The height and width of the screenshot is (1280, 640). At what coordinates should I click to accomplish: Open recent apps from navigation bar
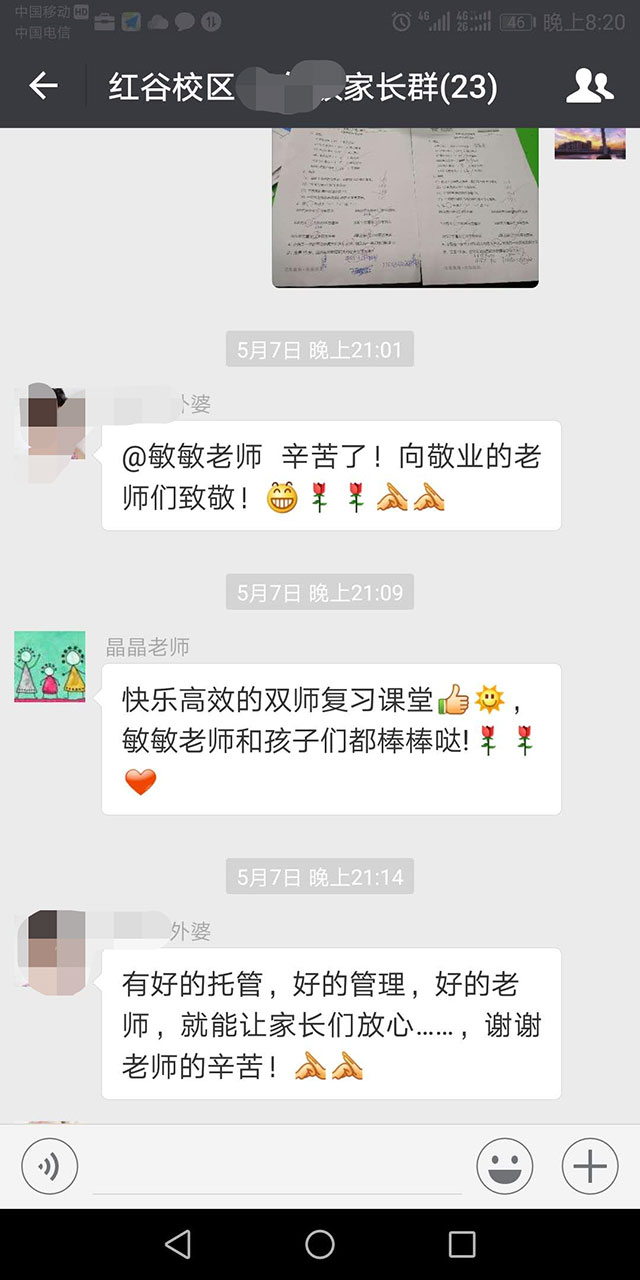[462, 1244]
